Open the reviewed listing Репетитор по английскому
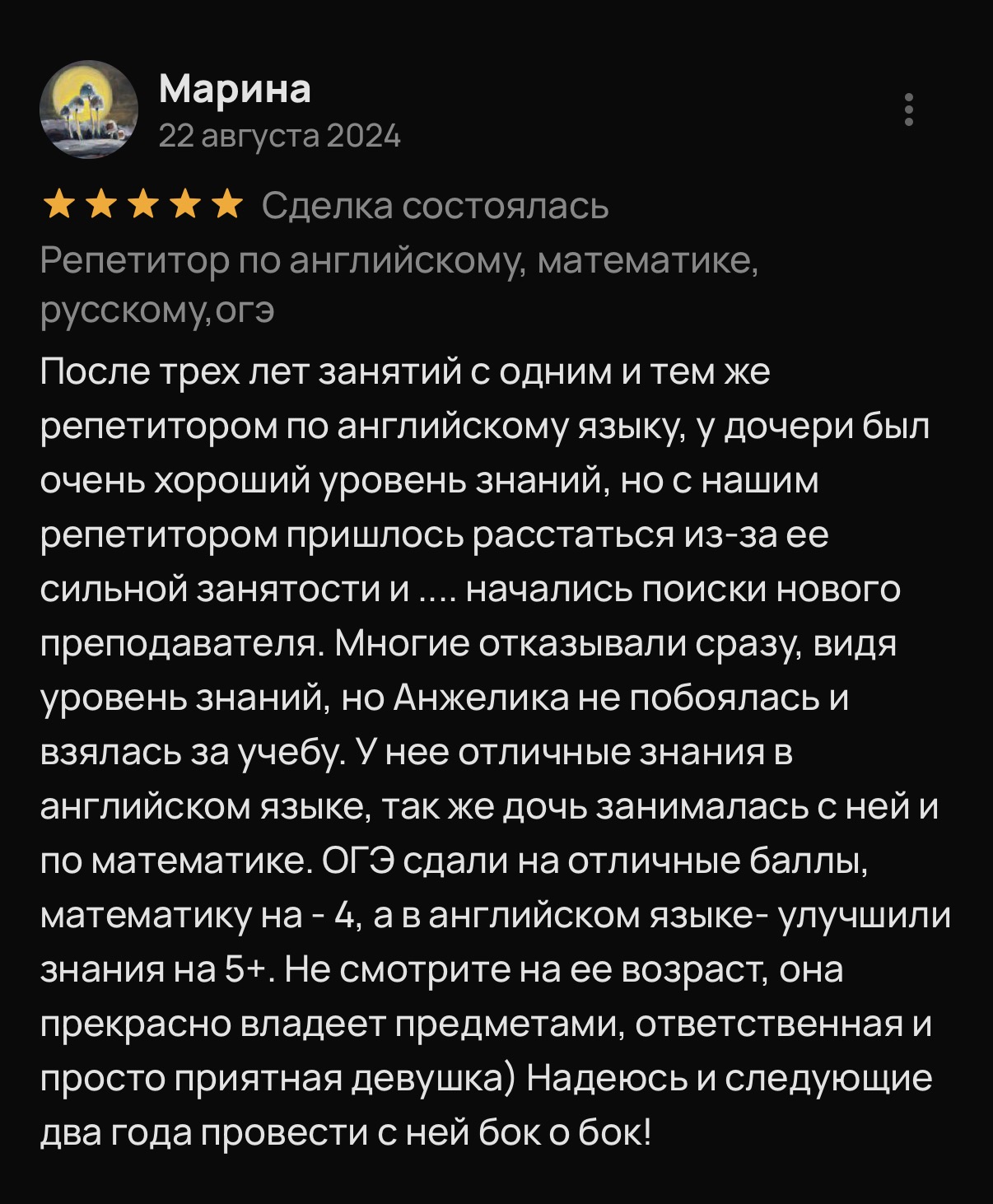The width and height of the screenshot is (993, 1204). point(399,262)
